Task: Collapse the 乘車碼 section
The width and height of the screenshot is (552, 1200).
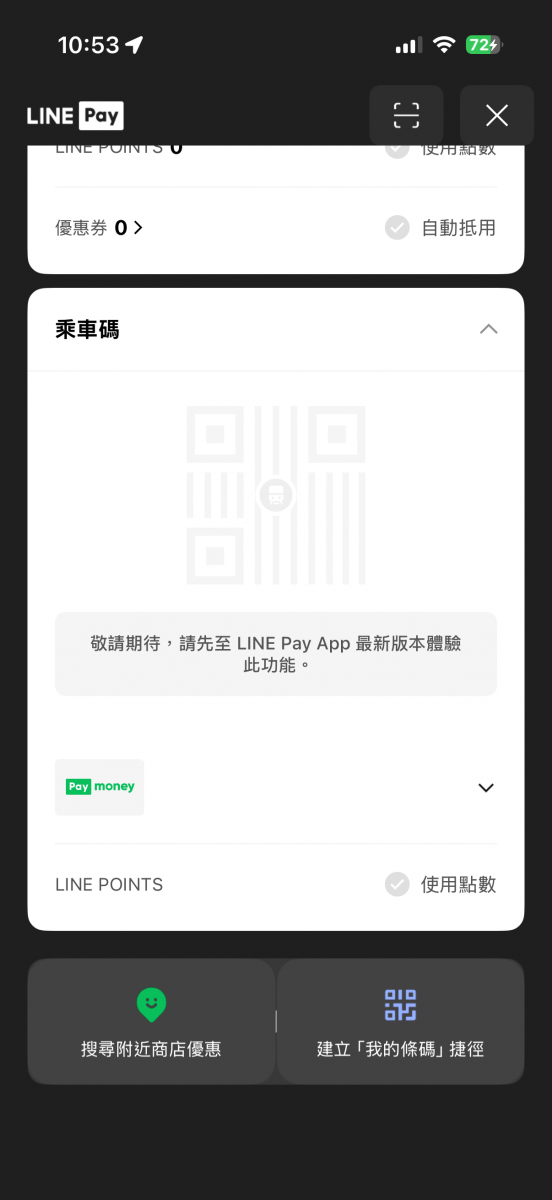Action: (x=488, y=329)
